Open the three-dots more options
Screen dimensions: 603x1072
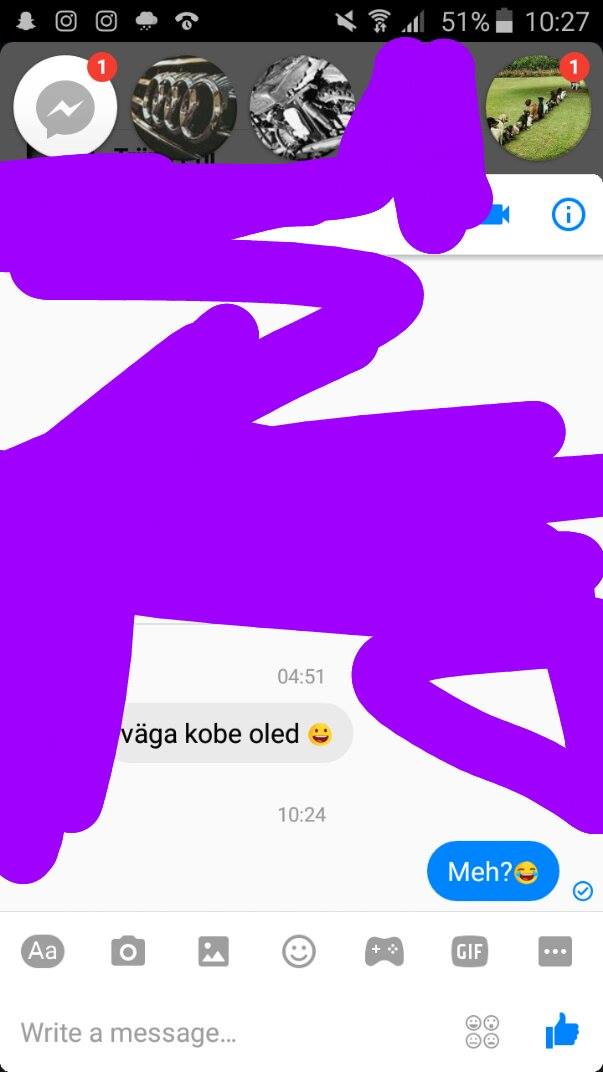click(554, 952)
